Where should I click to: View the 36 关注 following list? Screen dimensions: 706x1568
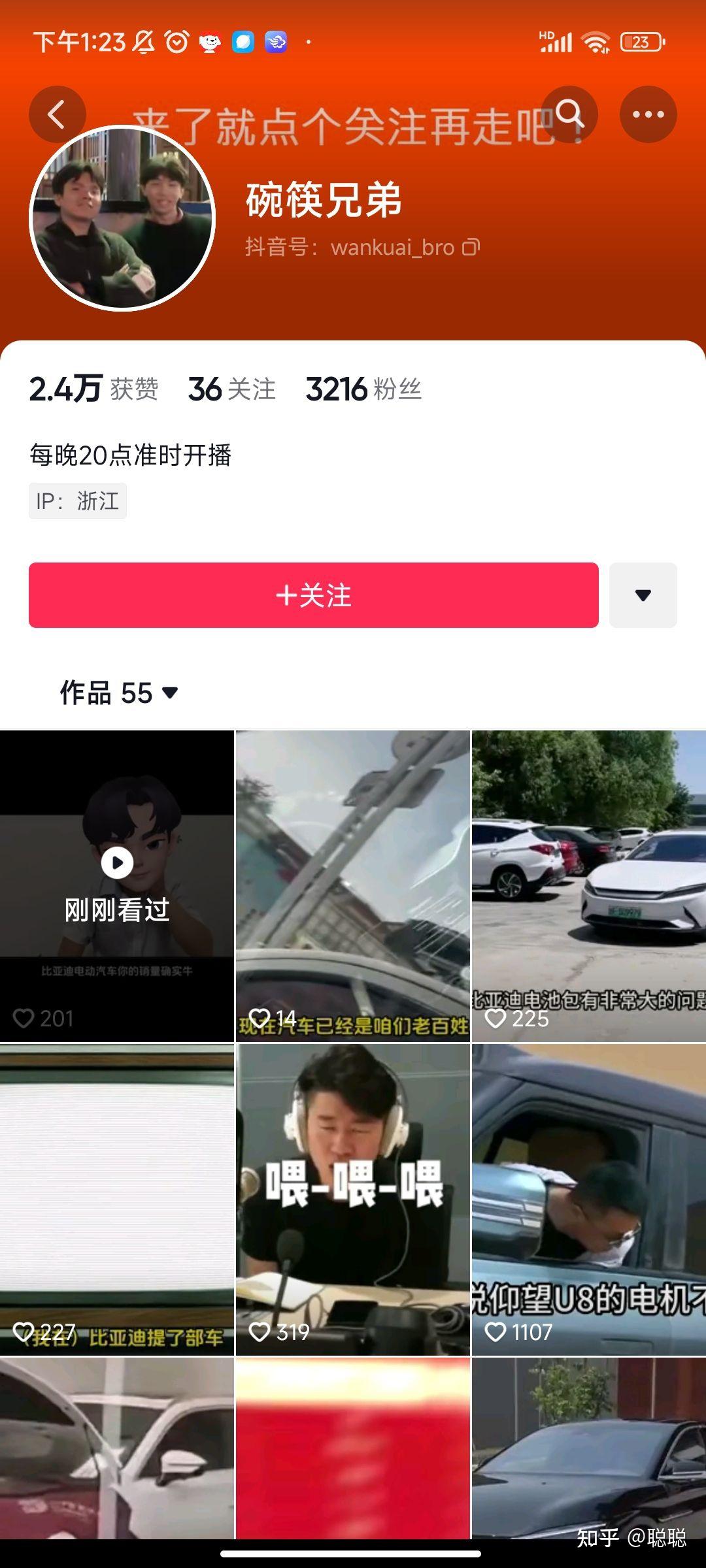pyautogui.click(x=231, y=389)
